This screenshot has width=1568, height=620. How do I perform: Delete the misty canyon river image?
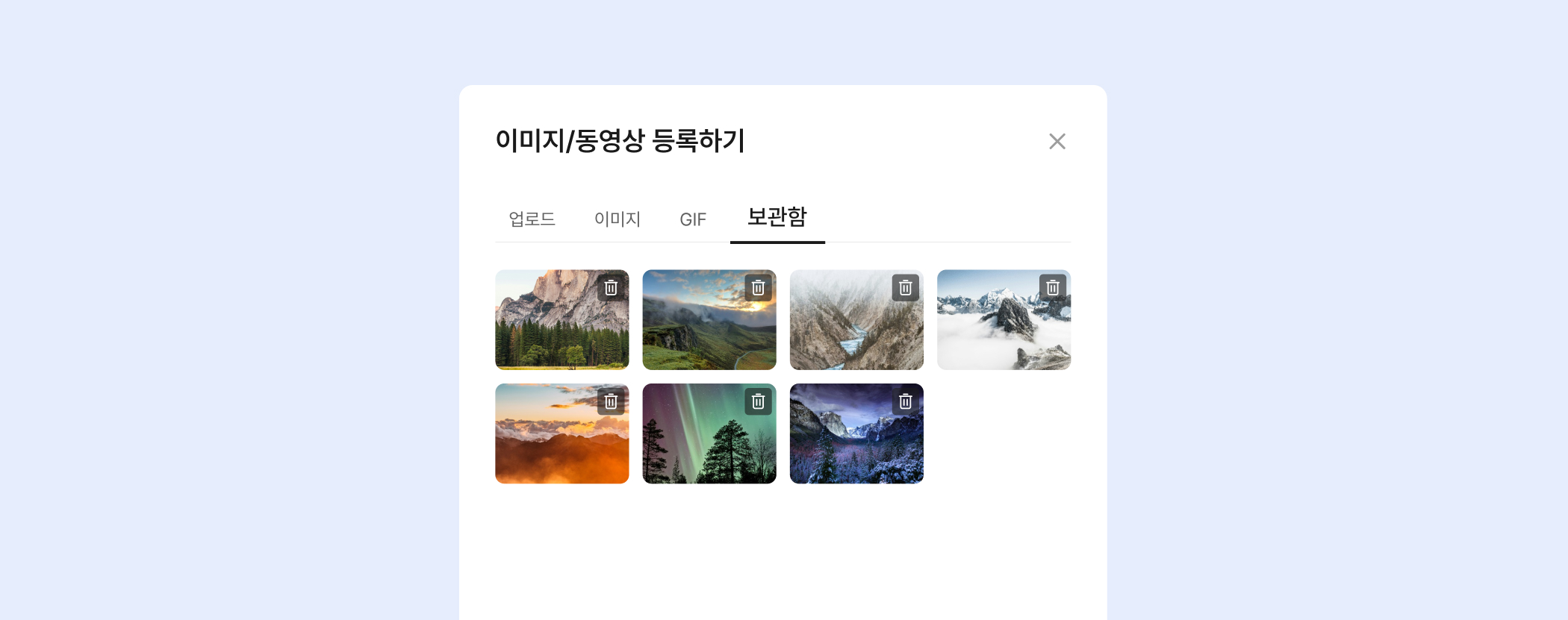click(905, 288)
